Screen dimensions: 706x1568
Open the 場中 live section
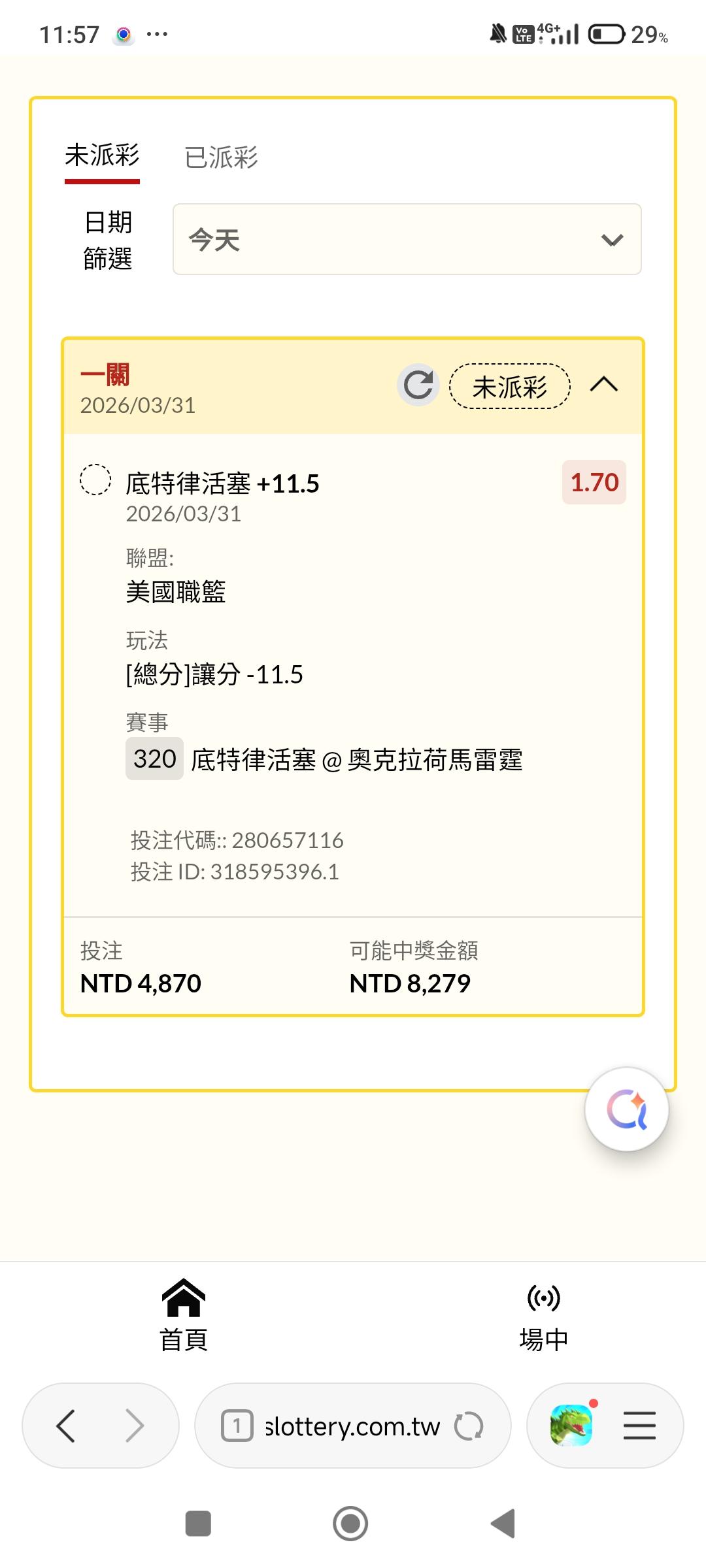[x=543, y=1315]
